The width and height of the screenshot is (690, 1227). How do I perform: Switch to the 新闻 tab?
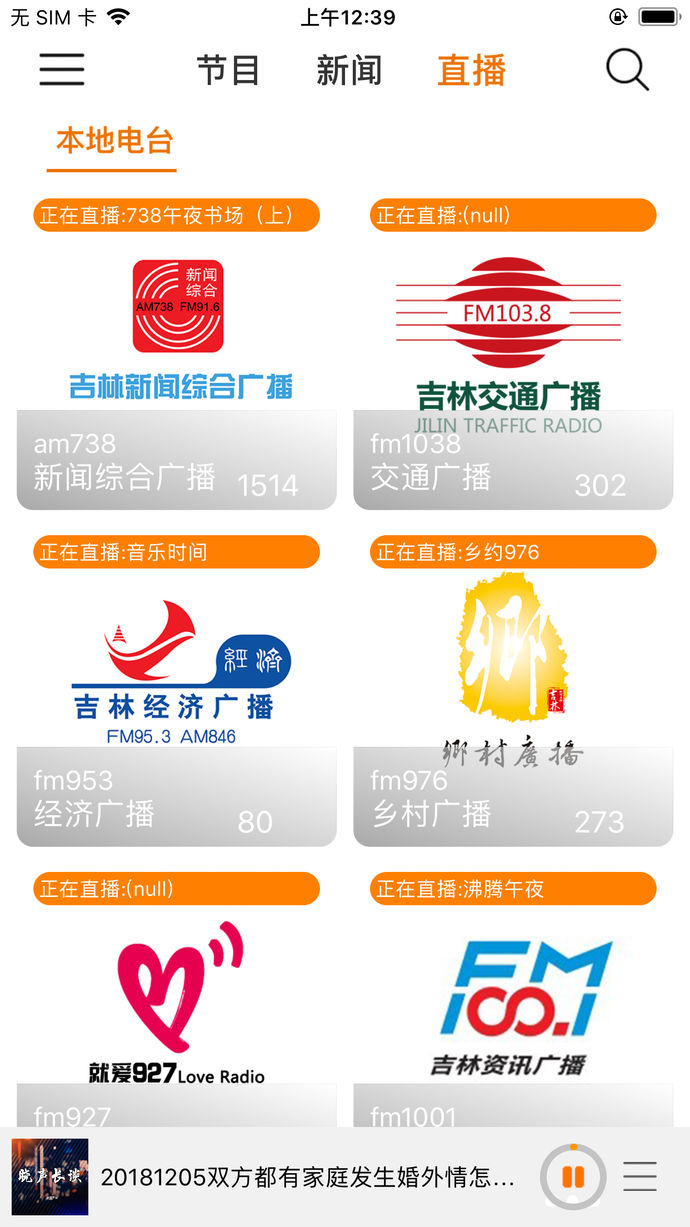coord(349,70)
